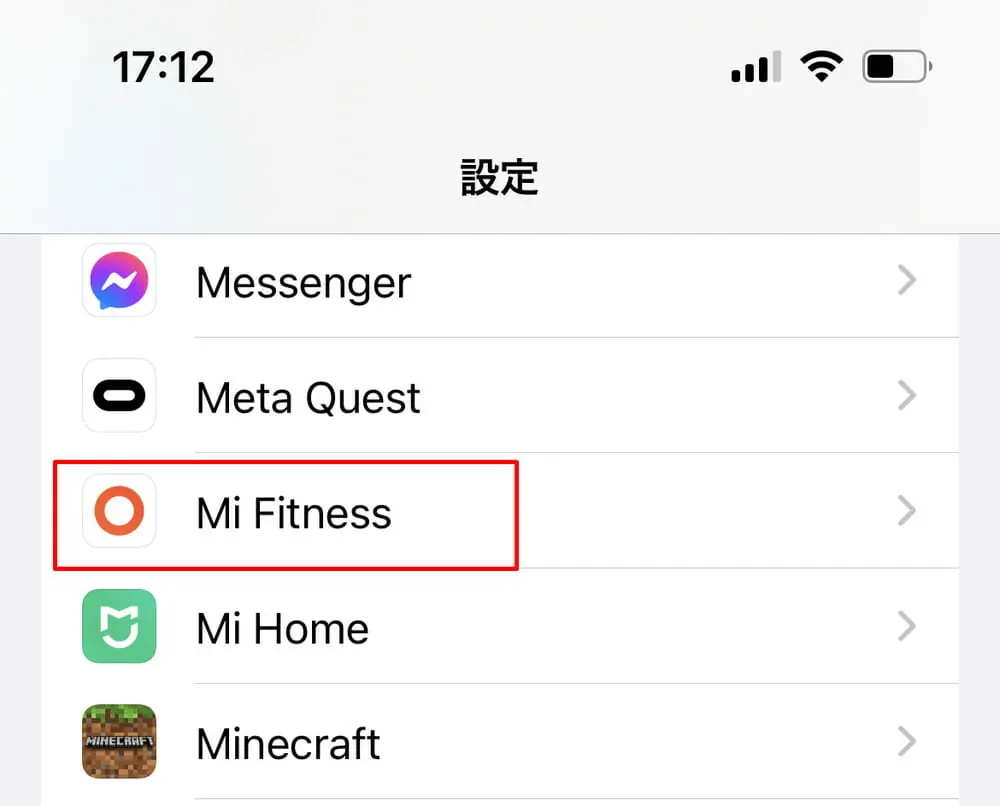Open Messenger settings row
1000x806 pixels.
pos(500,283)
